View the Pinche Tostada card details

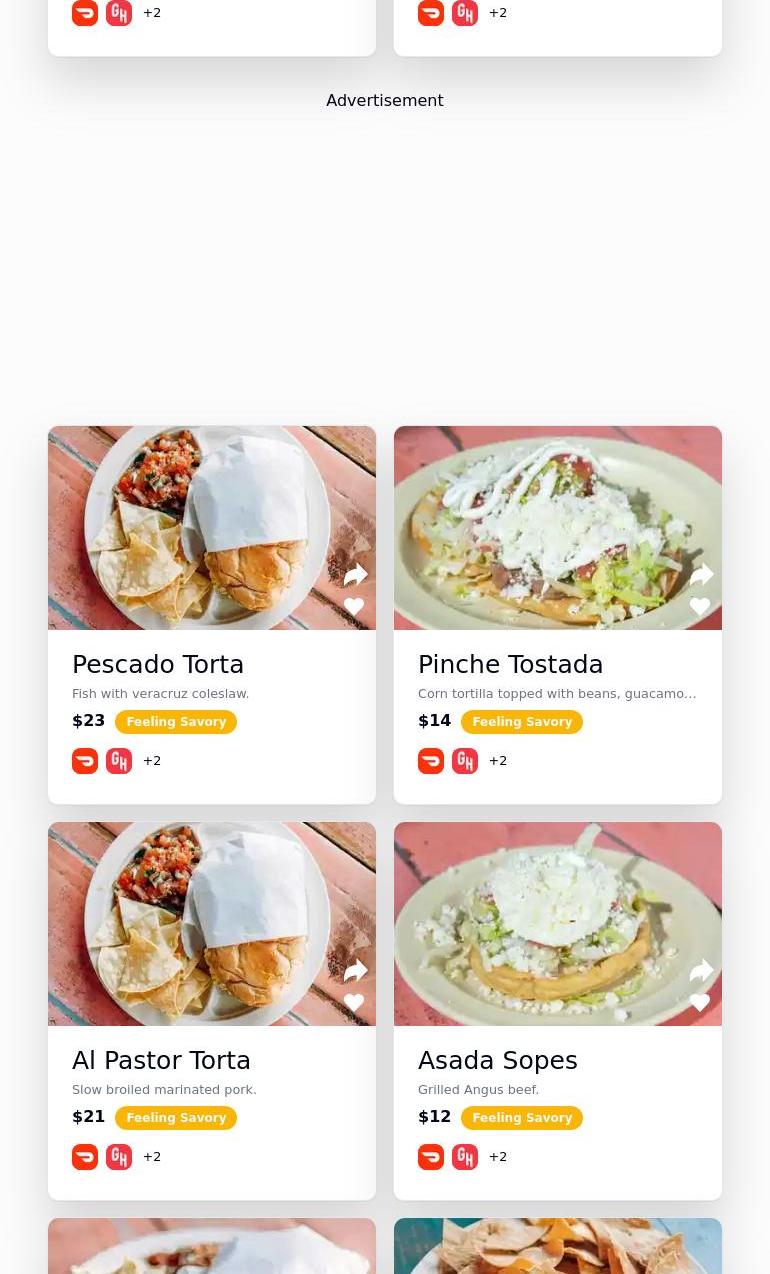click(510, 665)
